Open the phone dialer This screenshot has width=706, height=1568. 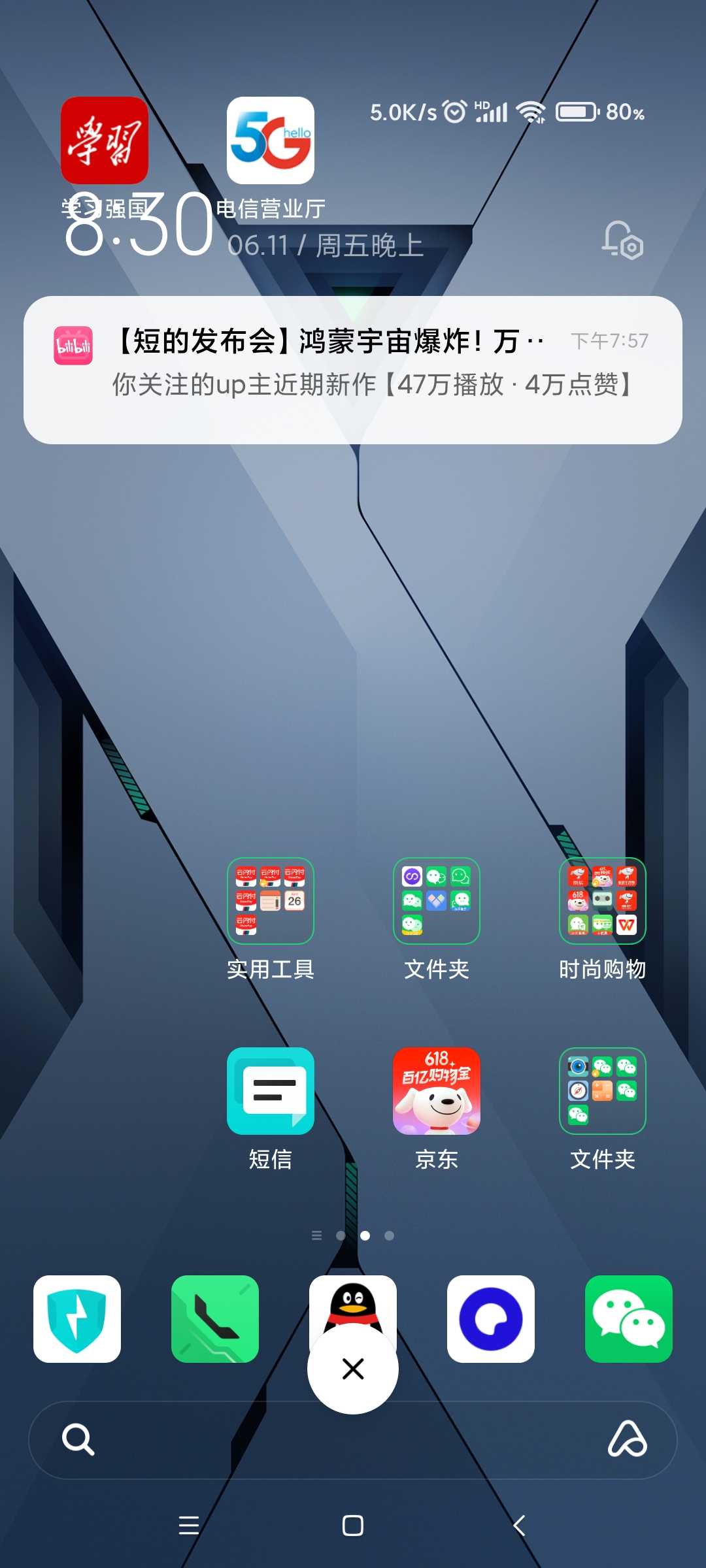click(x=215, y=1318)
